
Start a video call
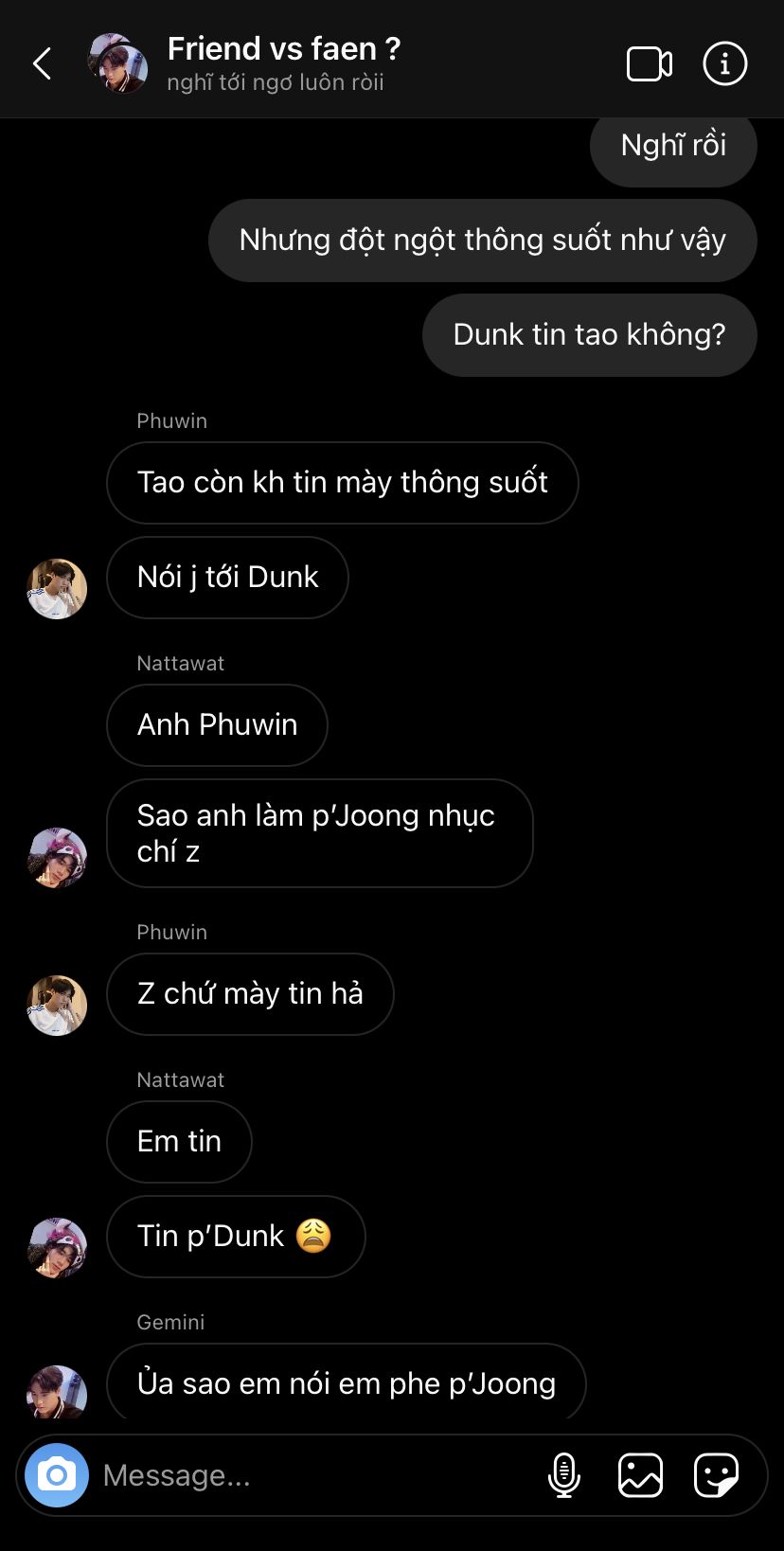650,63
